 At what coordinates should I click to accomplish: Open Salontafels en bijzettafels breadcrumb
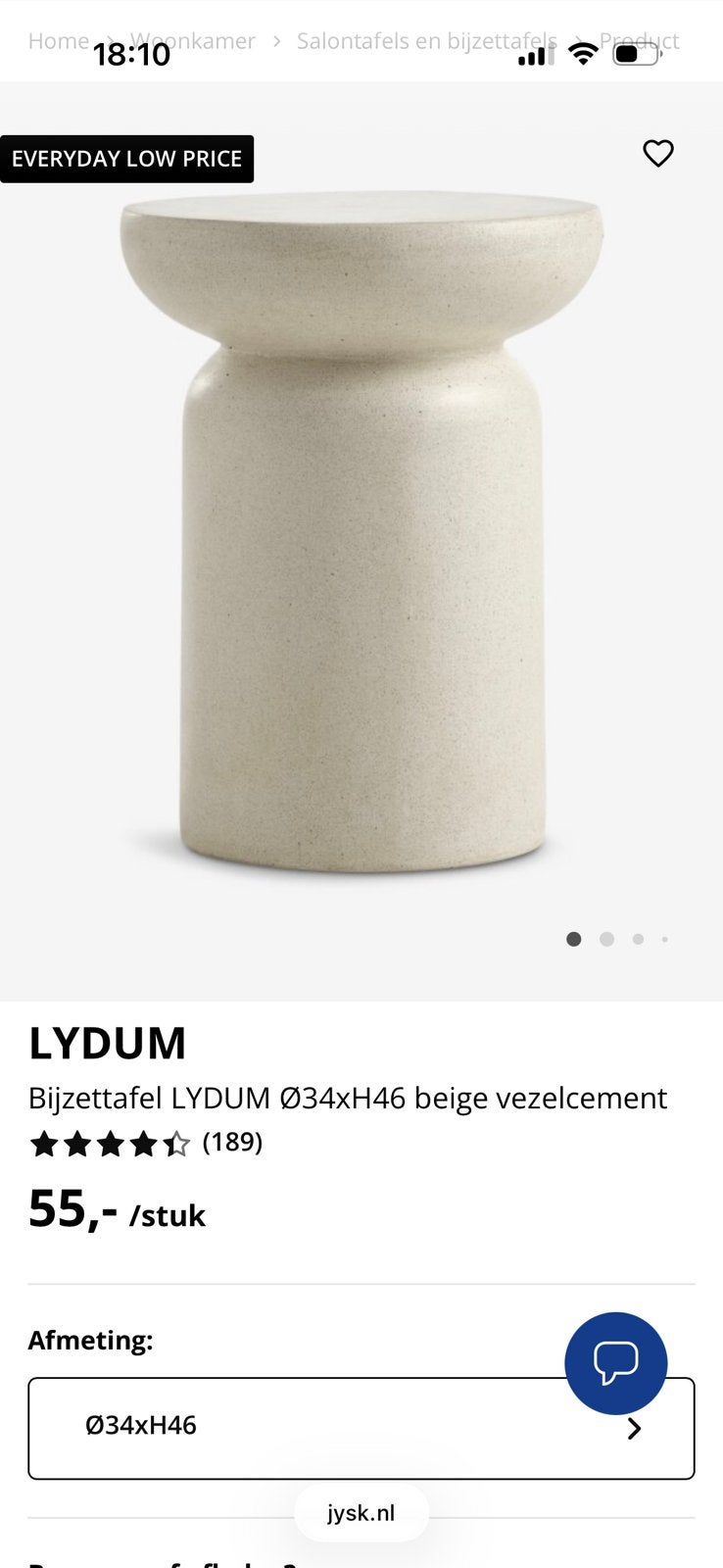click(427, 41)
